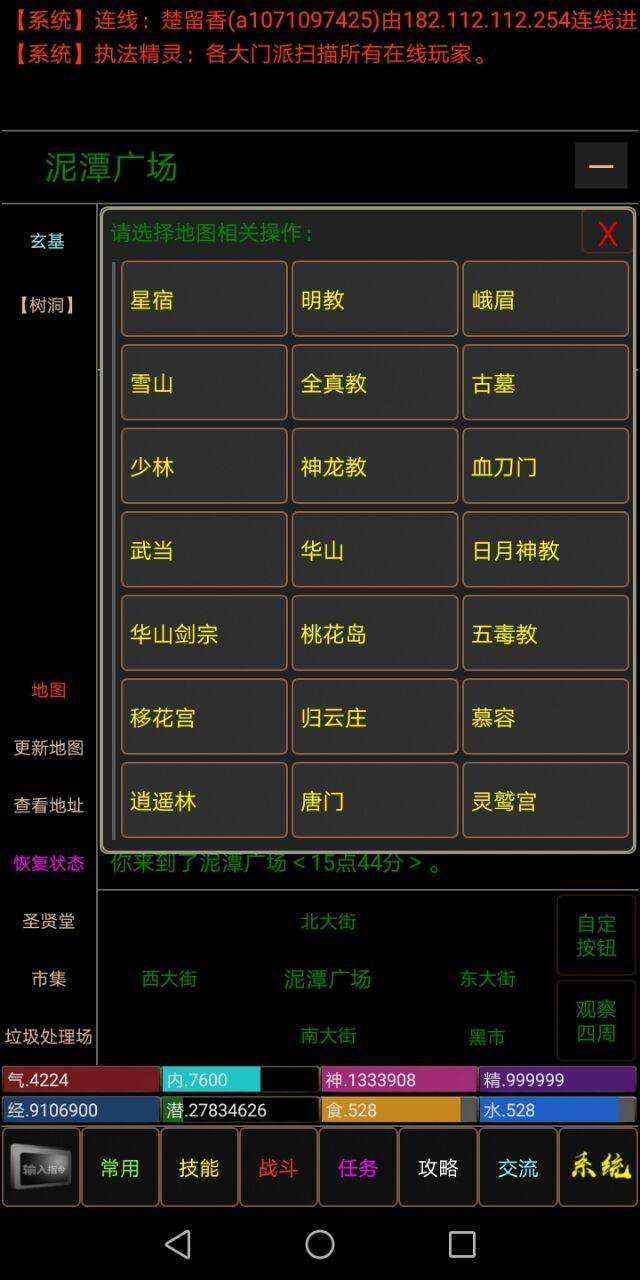Collapse the 泥潭广场 panel with minus button
This screenshot has height=1280, width=640.
click(601, 166)
